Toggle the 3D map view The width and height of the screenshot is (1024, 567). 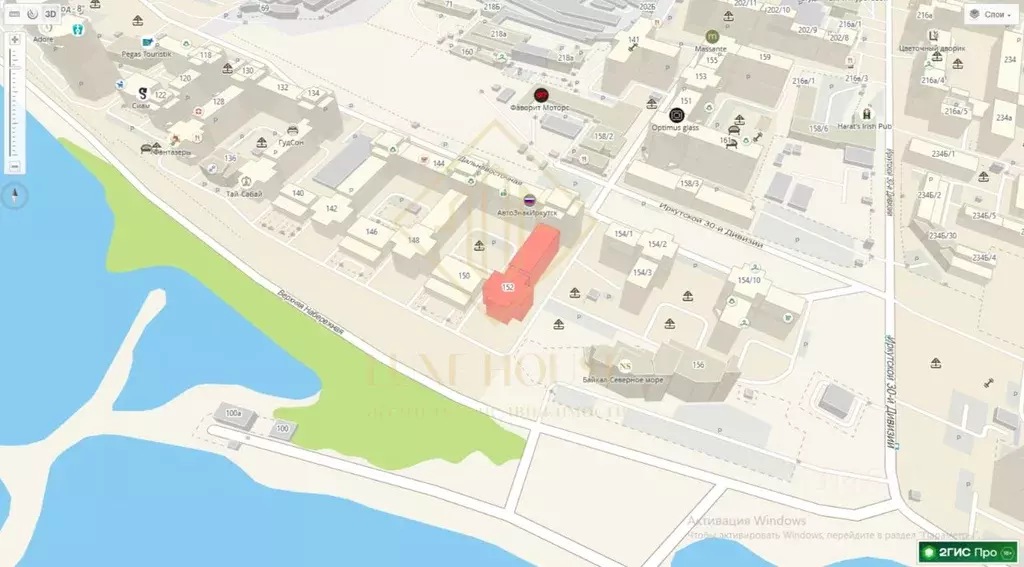tap(50, 14)
